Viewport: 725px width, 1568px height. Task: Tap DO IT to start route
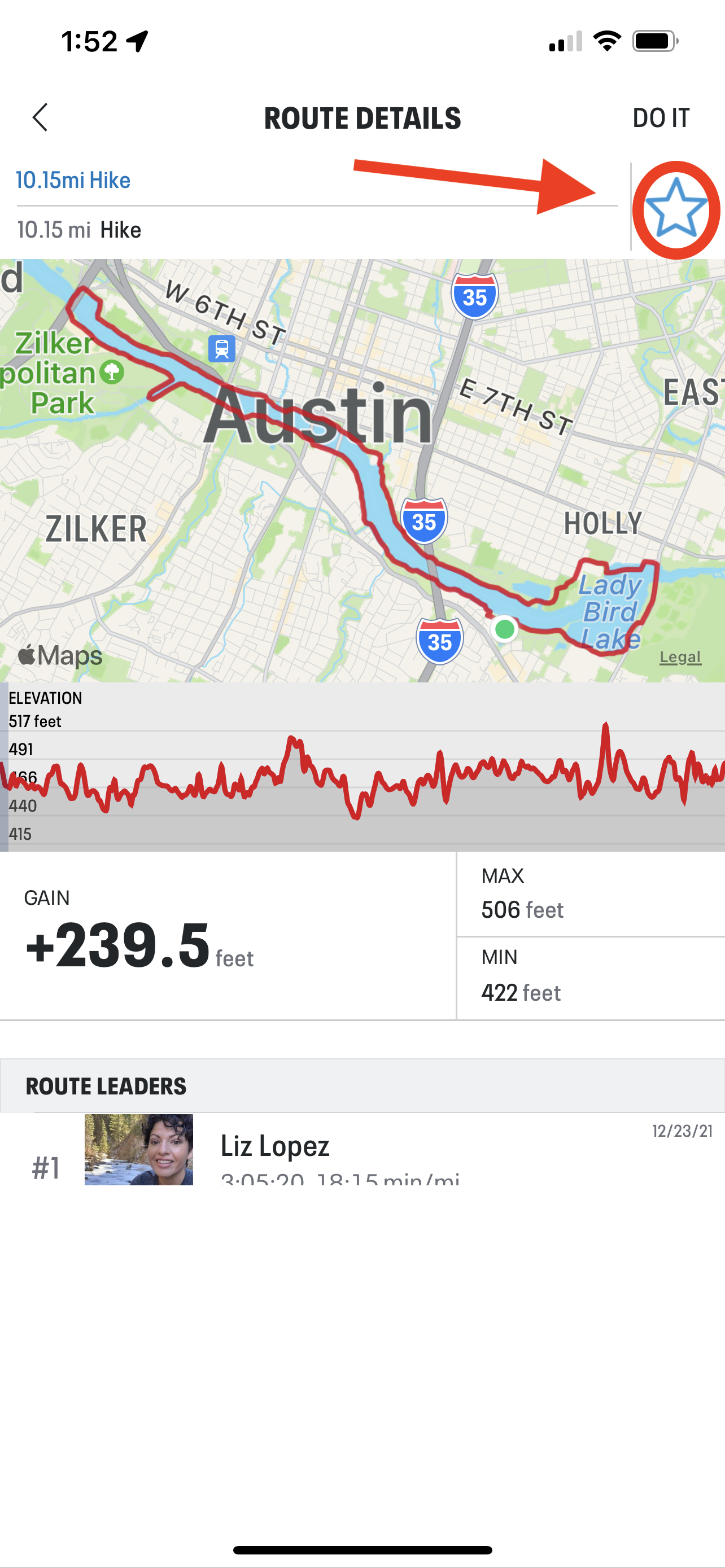[661, 118]
